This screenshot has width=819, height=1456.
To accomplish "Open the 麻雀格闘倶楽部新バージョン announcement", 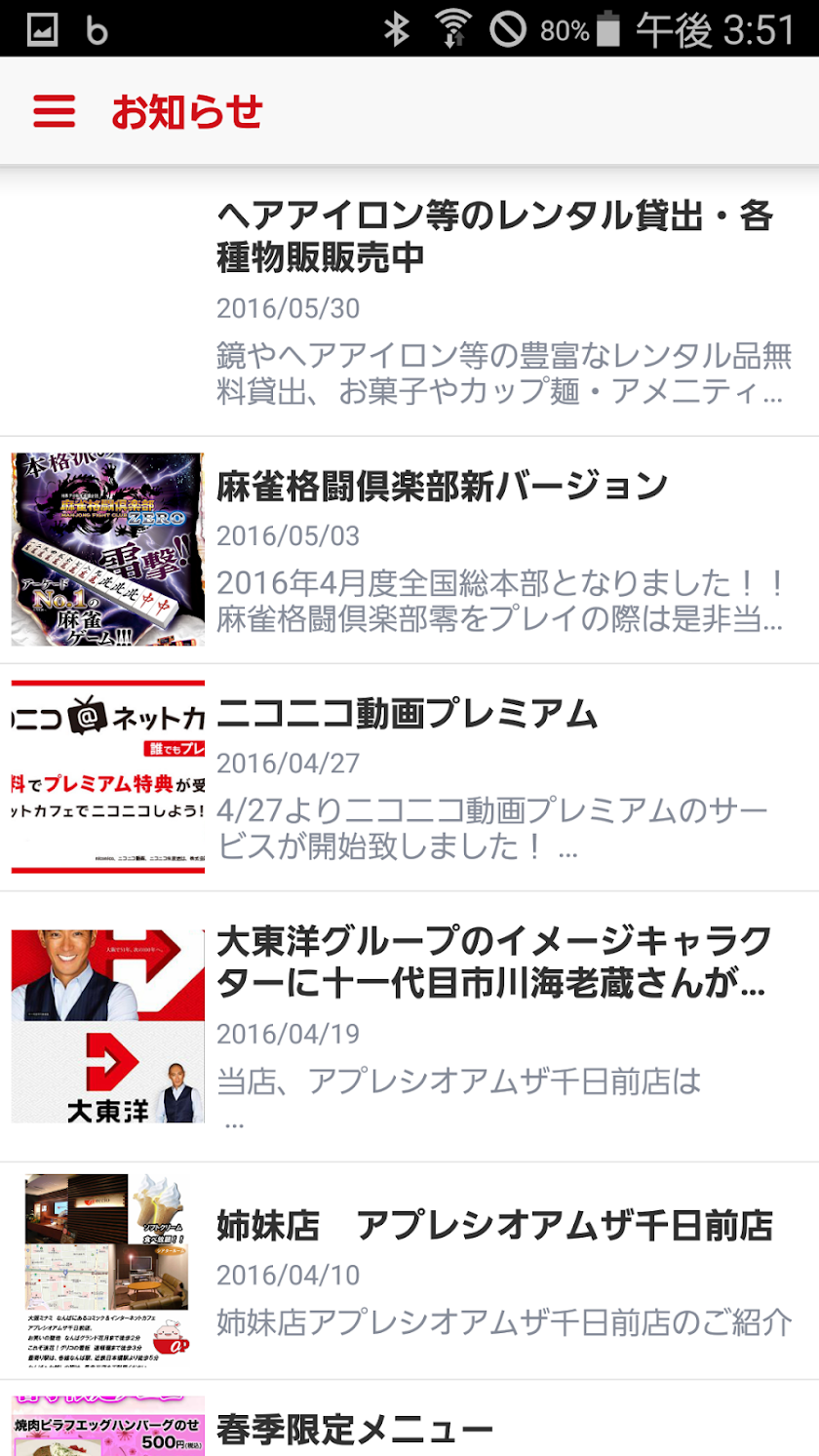I will (442, 485).
